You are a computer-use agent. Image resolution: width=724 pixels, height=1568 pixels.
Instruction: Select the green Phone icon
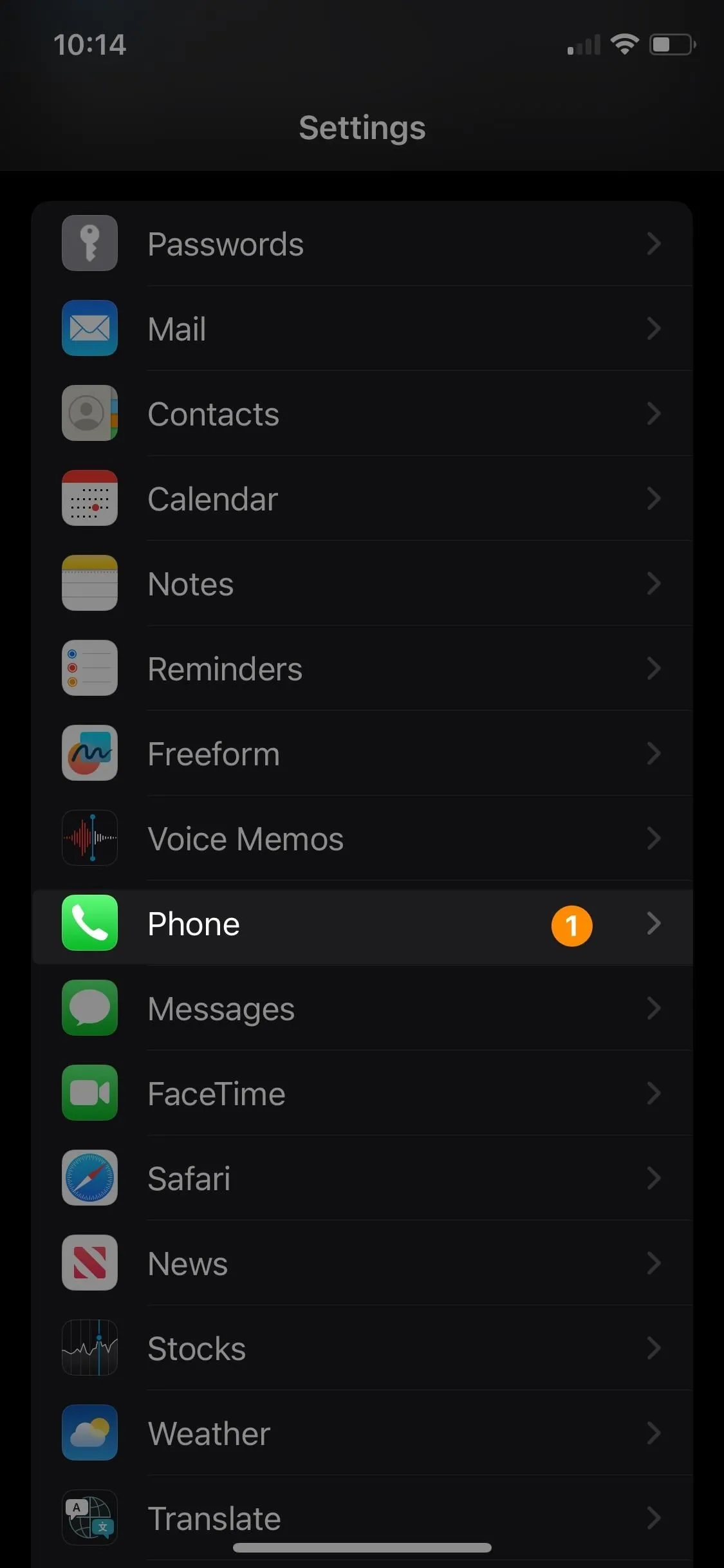[x=89, y=924]
